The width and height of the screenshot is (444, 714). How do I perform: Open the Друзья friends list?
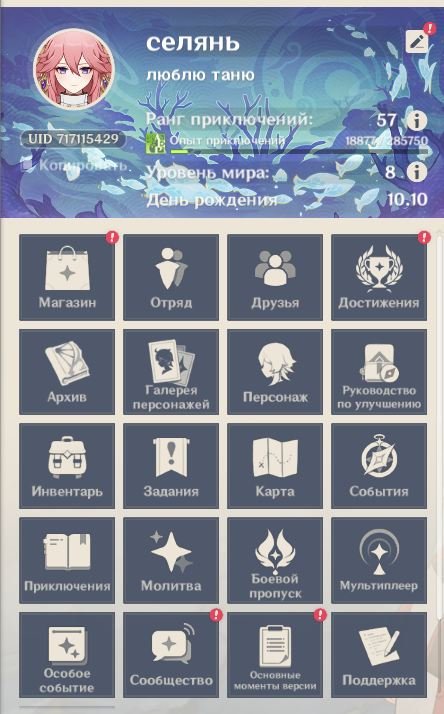[x=275, y=277]
